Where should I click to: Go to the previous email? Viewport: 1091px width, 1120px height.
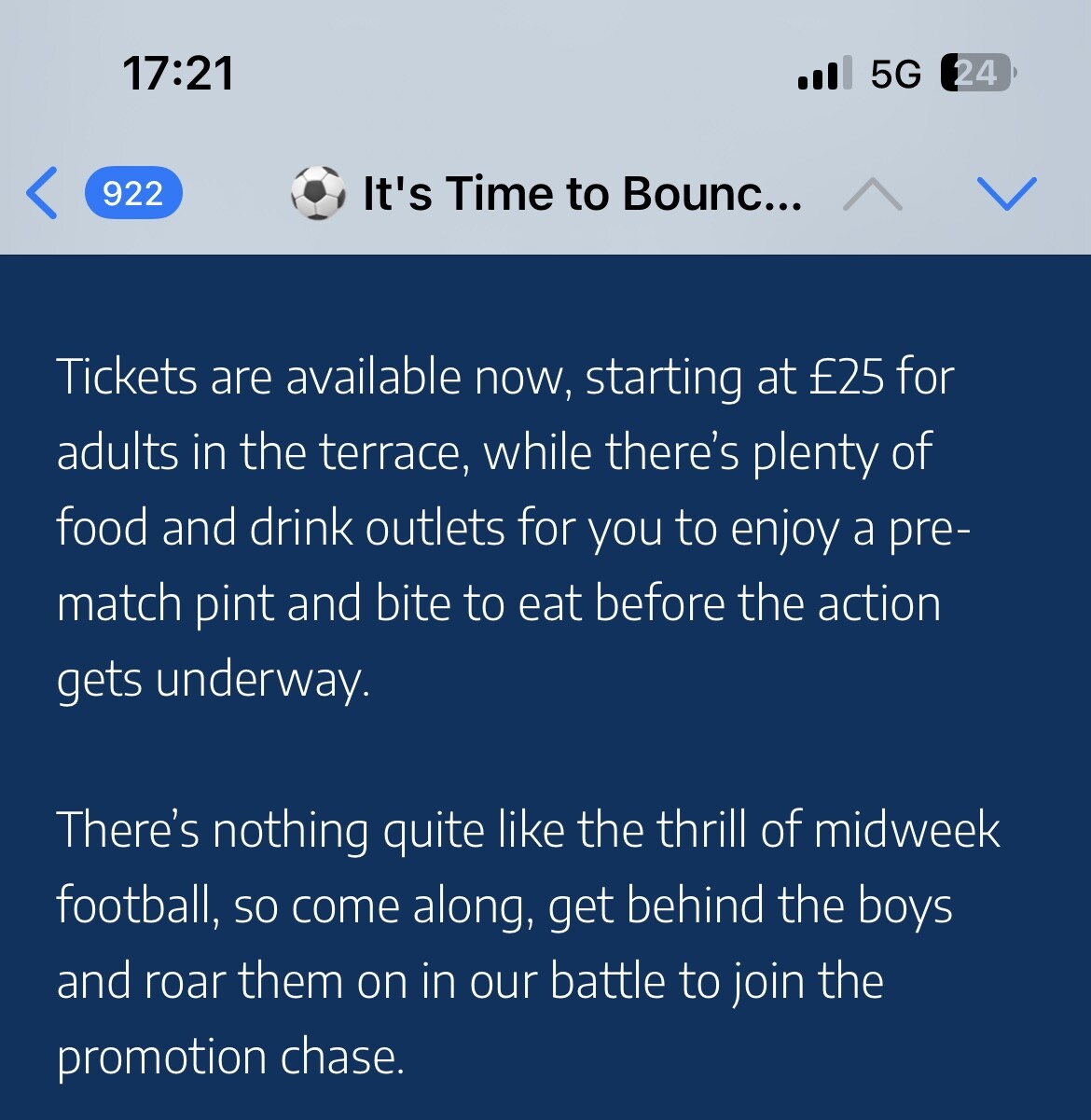(x=872, y=194)
